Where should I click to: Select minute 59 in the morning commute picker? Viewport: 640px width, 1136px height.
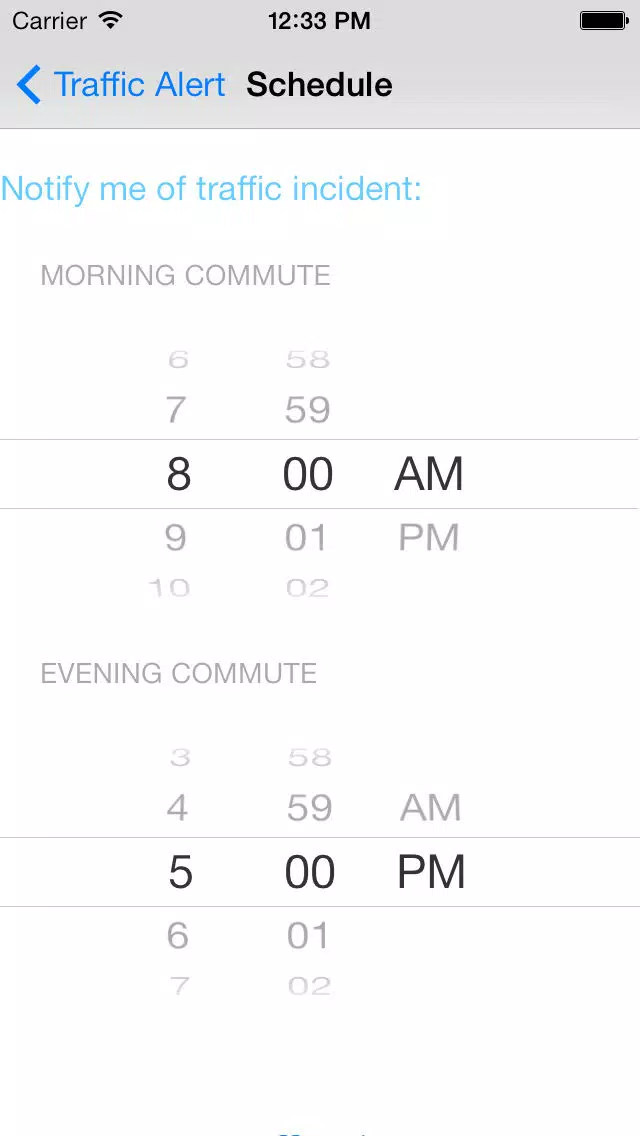[307, 410]
